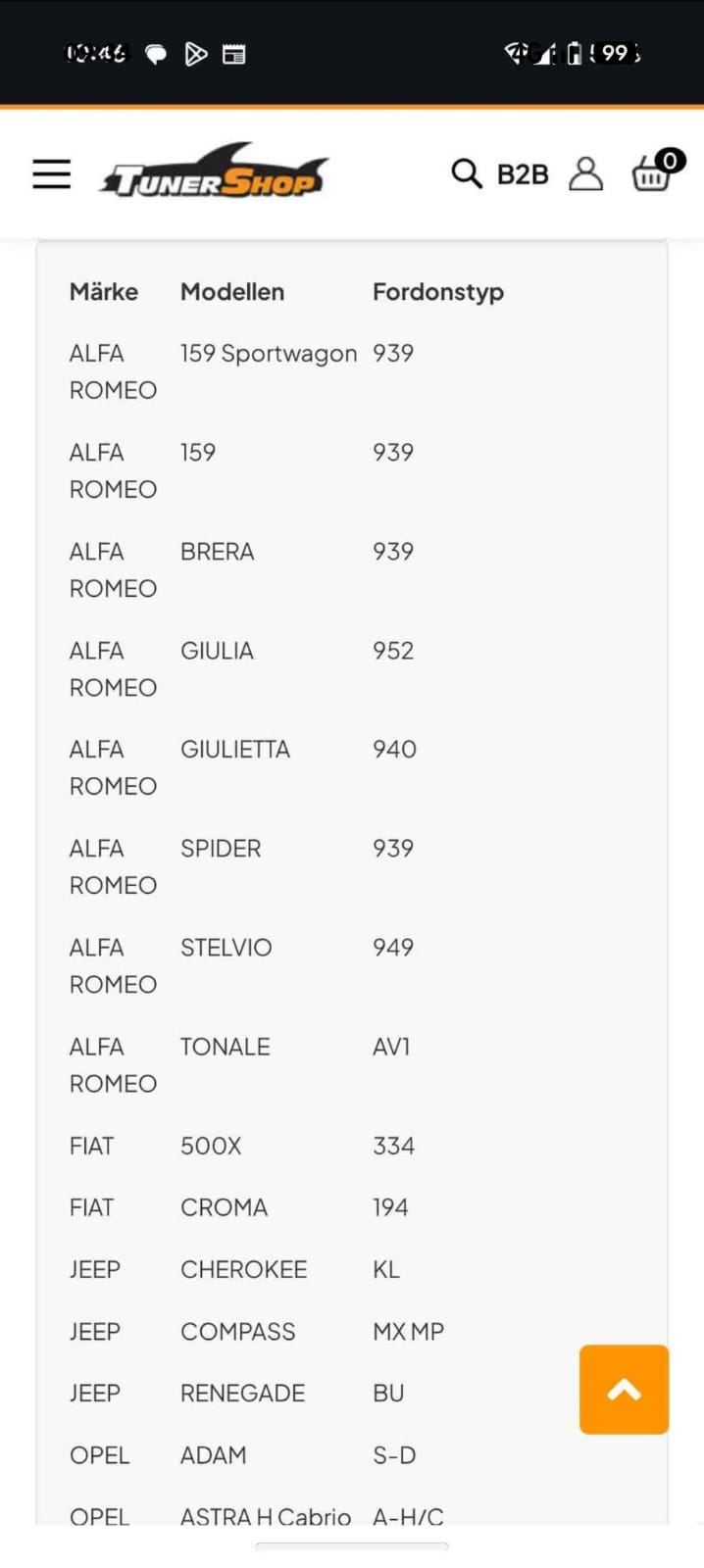Image resolution: width=704 pixels, height=1568 pixels.
Task: Tap the orange back-to-top arrow button
Action: coord(624,1389)
